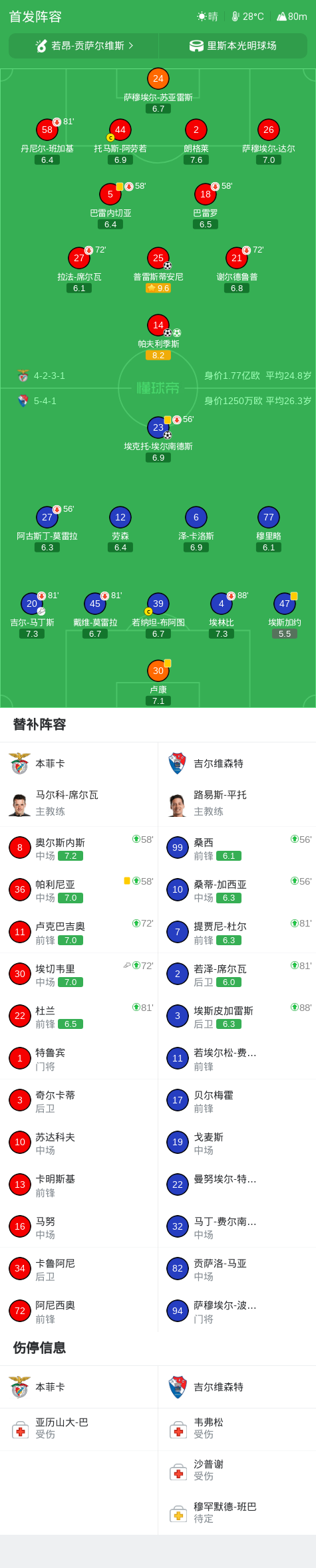View substitute 帕利尼亚 number 36
316x1568 pixels.
(79, 890)
